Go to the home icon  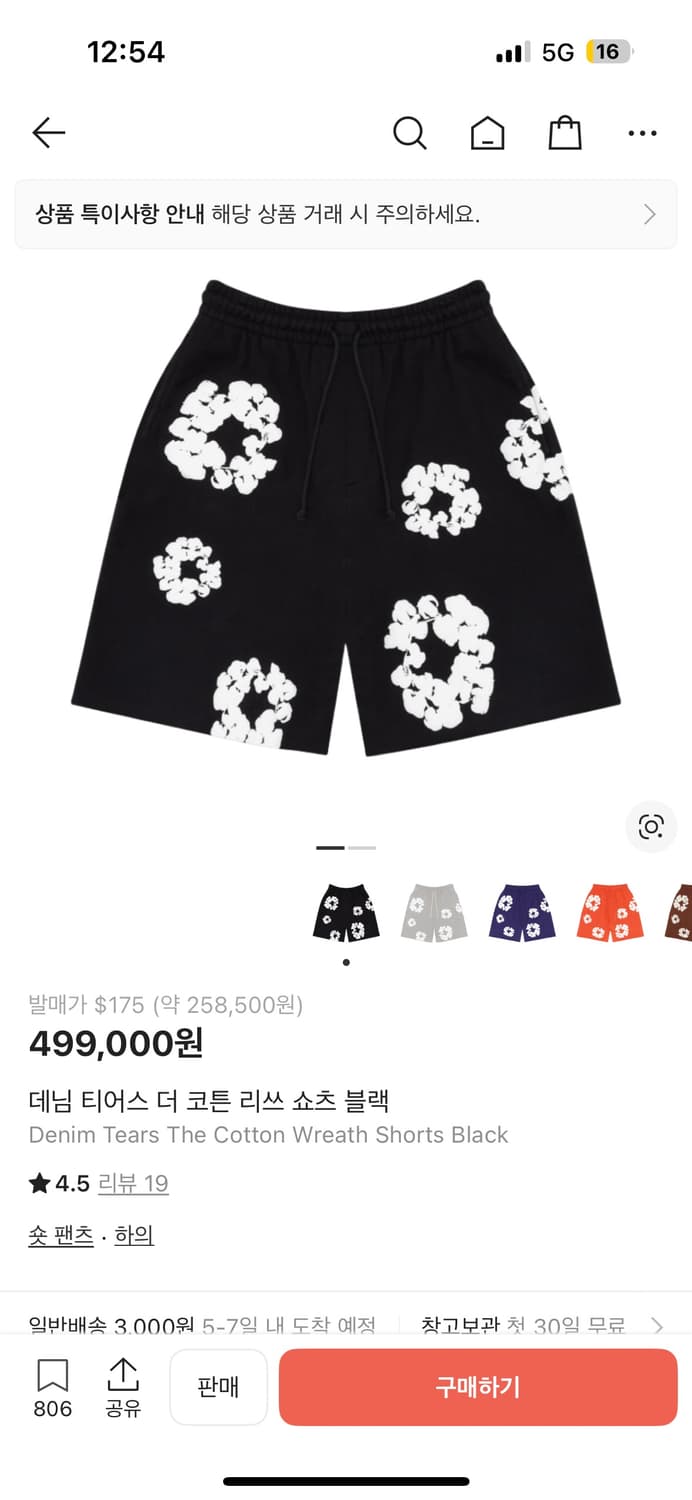(487, 133)
